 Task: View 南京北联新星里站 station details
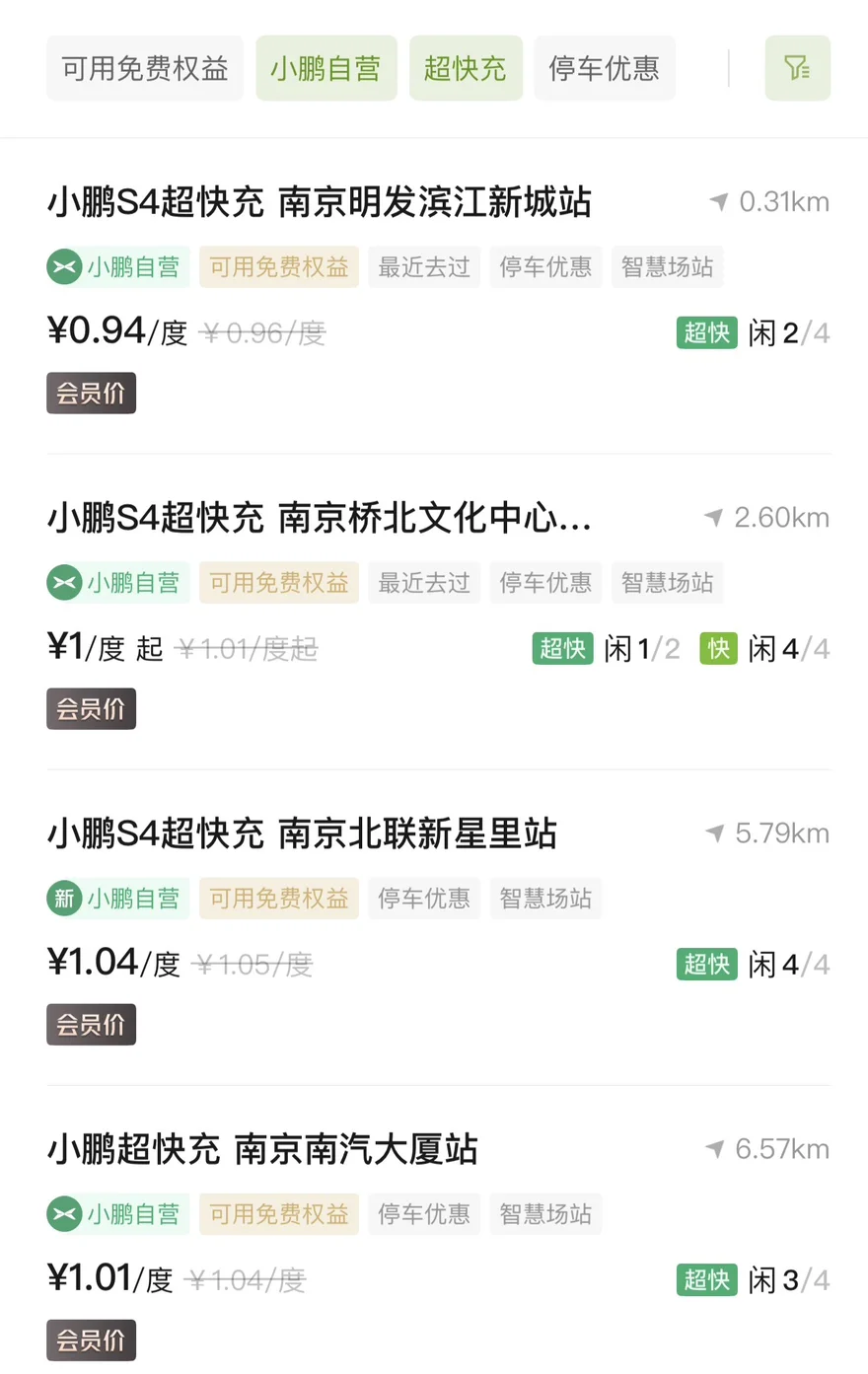coord(302,834)
